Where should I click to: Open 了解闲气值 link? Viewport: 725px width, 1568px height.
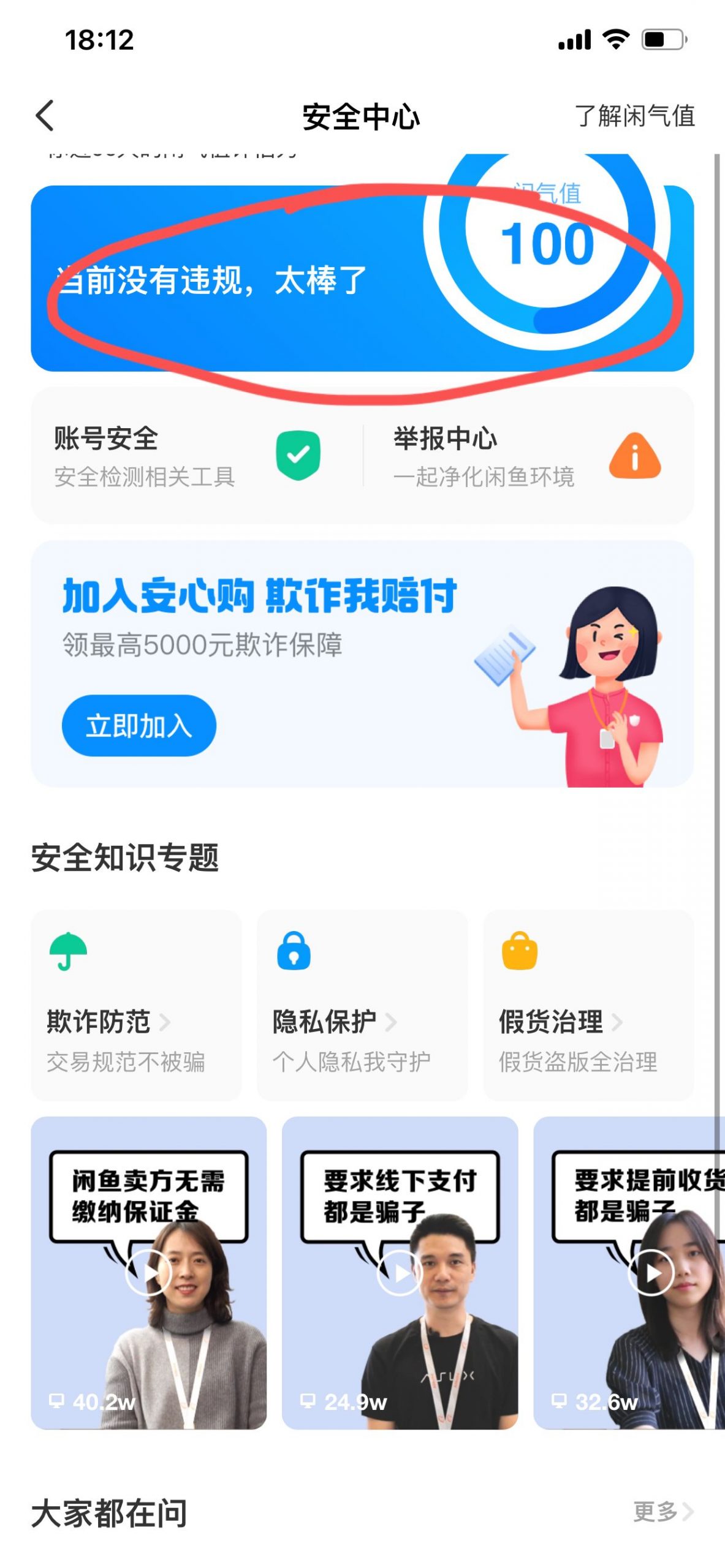point(634,116)
